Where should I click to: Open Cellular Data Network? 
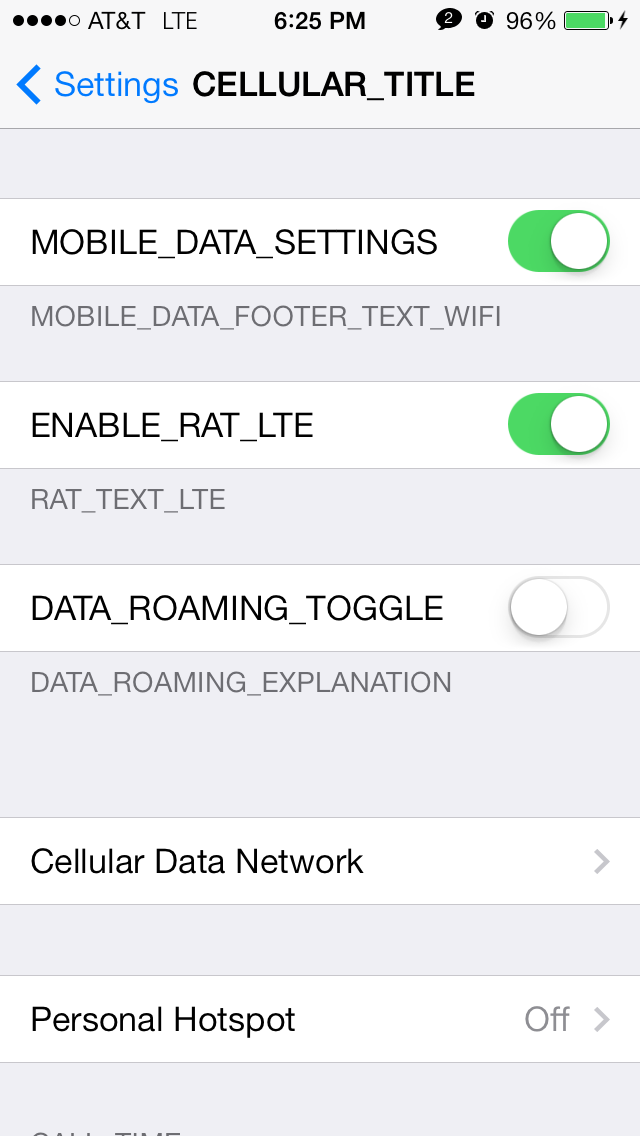(x=320, y=861)
